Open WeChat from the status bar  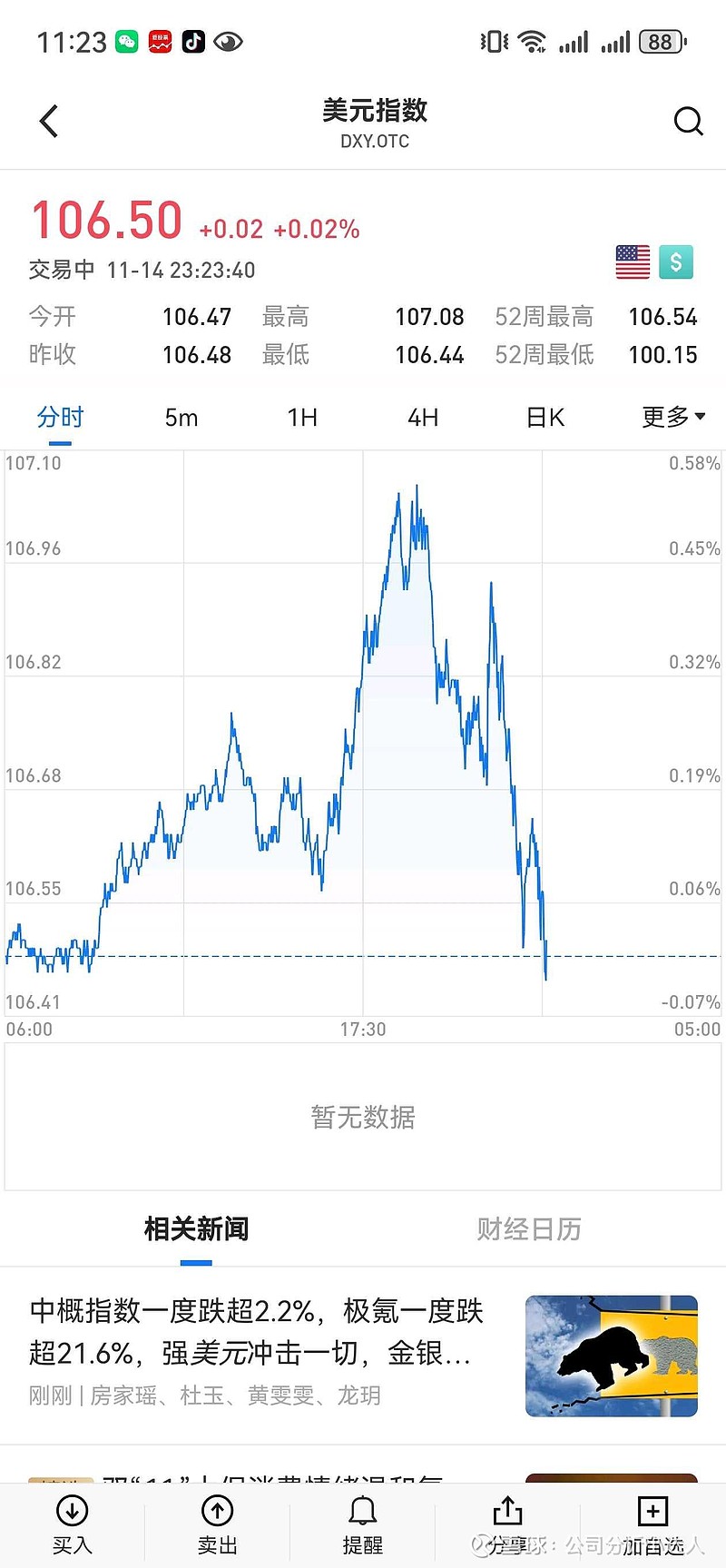(x=128, y=41)
